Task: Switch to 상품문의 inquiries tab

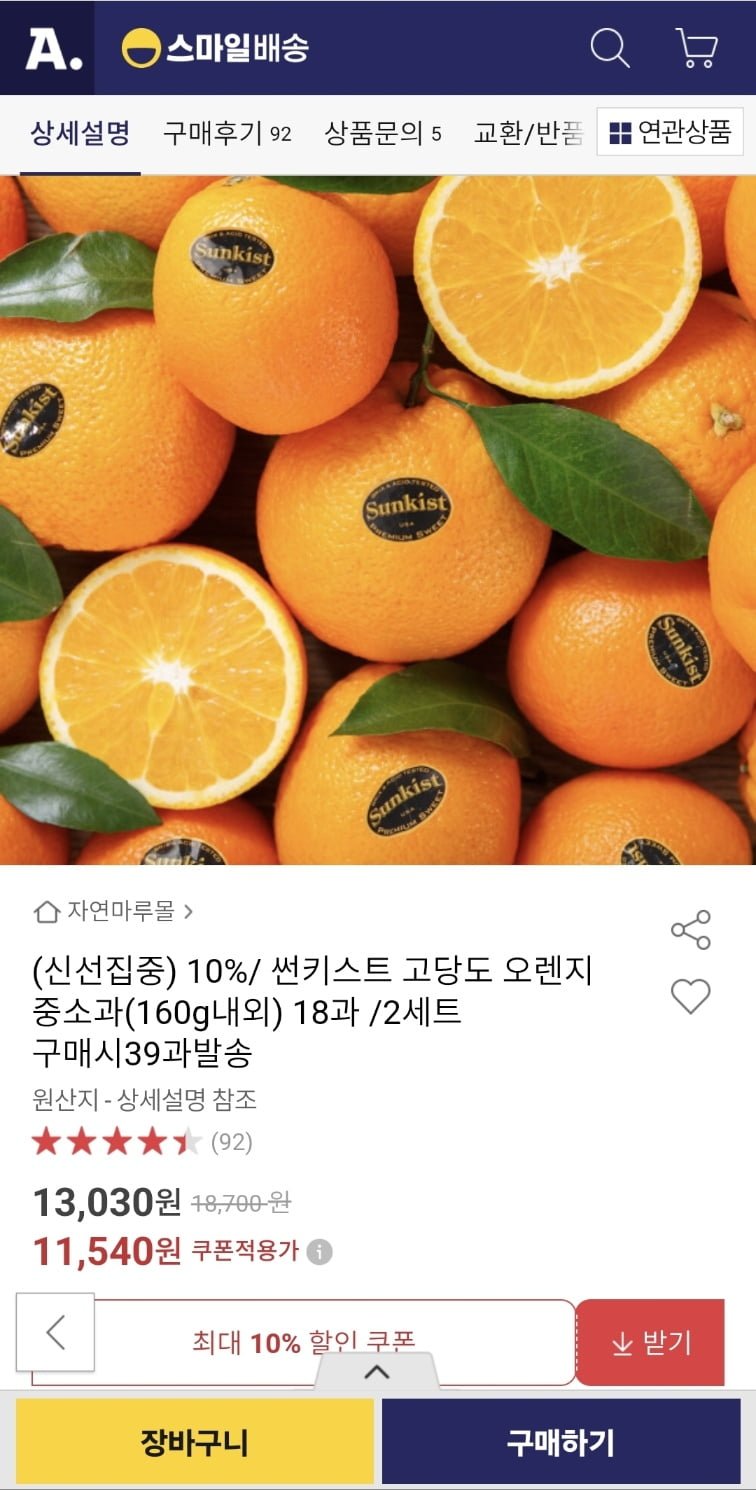Action: [x=383, y=133]
